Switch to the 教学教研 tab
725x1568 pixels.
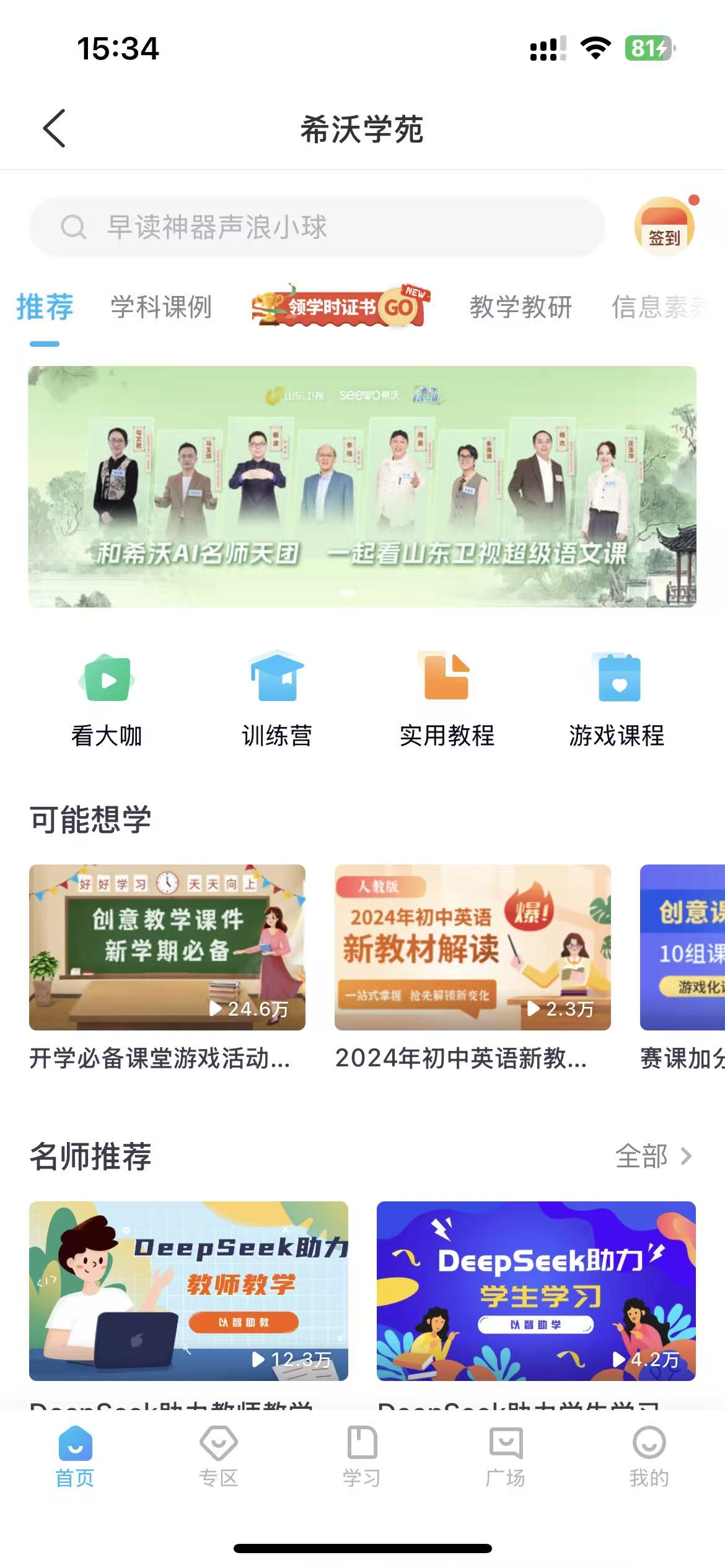click(x=521, y=307)
